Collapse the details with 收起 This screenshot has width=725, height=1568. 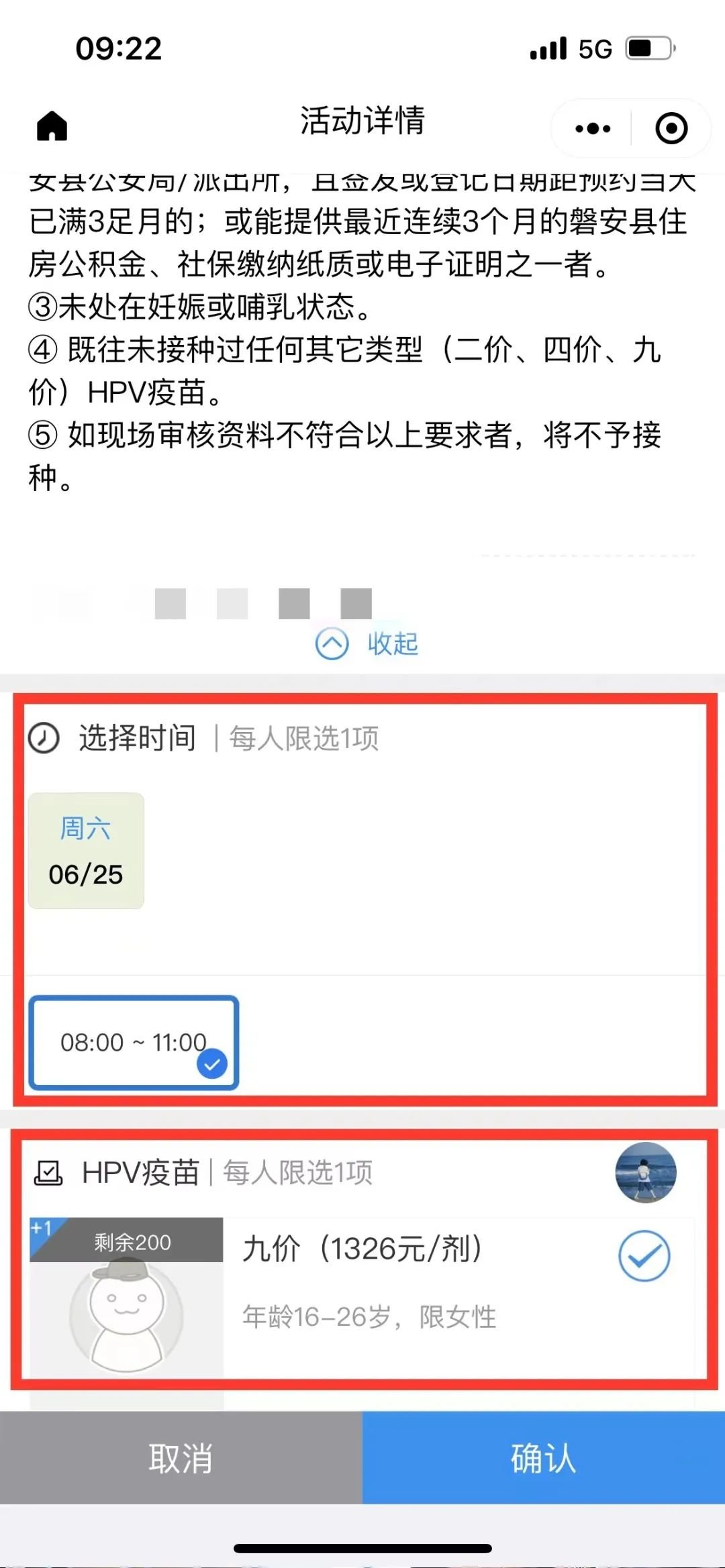pos(367,644)
